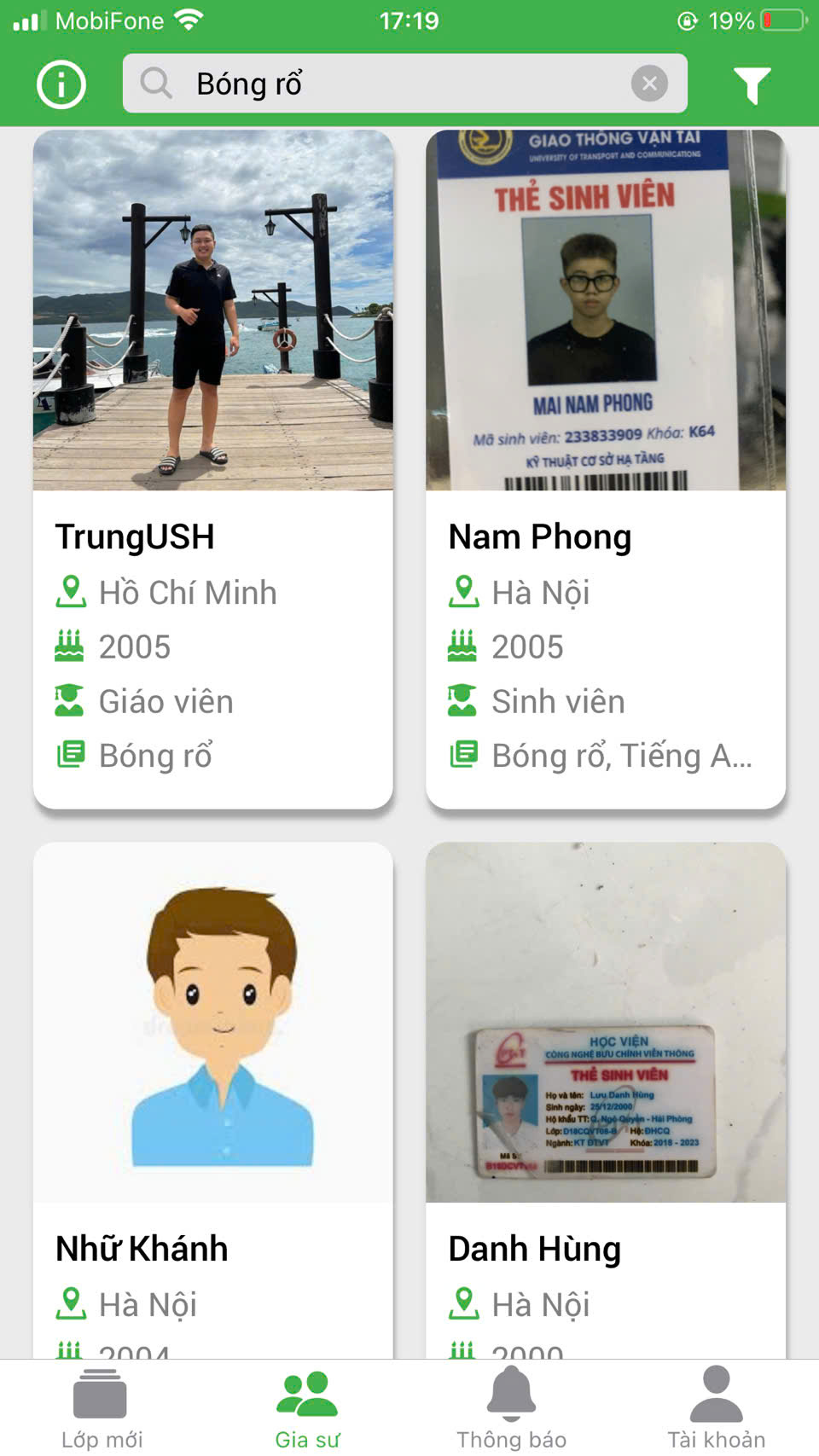Go to the Gia sư tab

(307, 1407)
